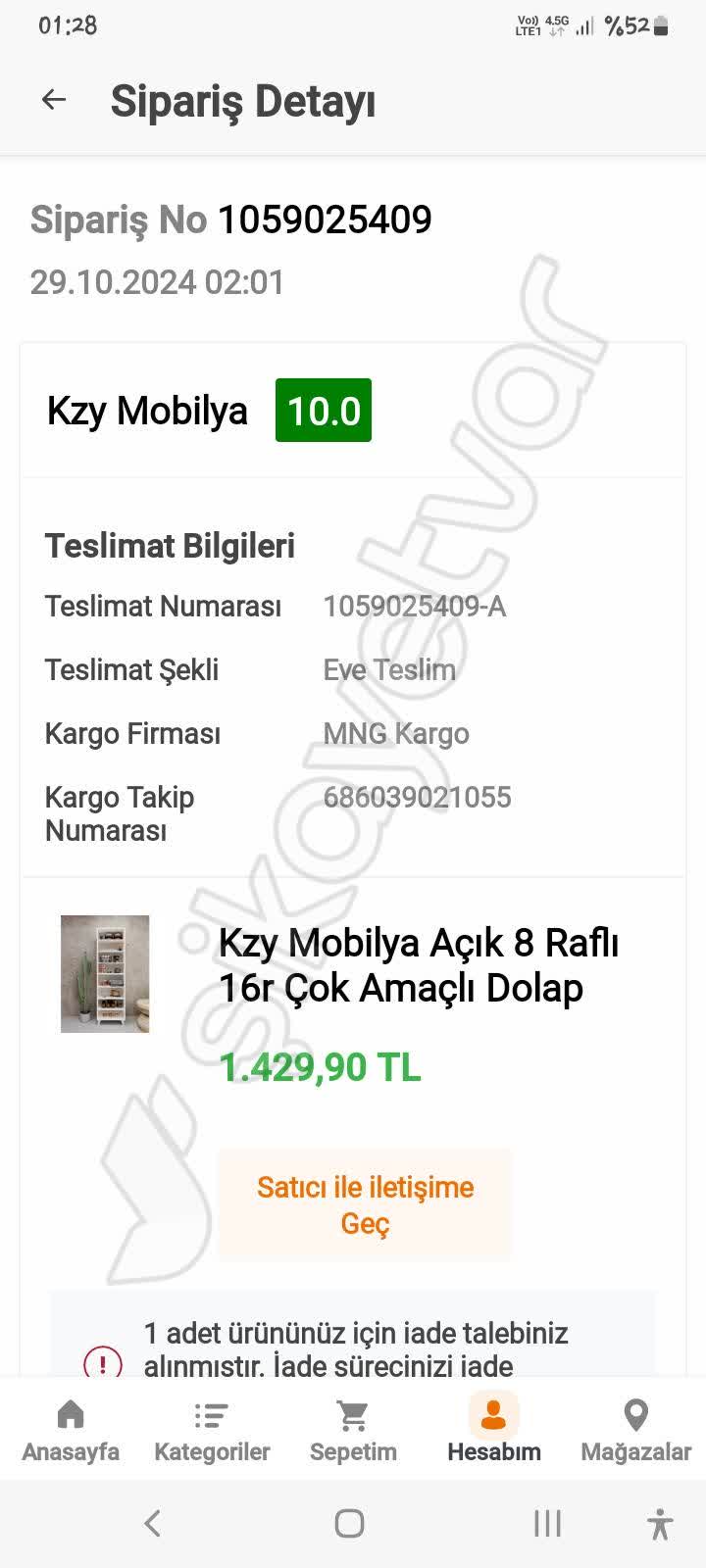Tap the MNG Kargo tracking number
Screen dimensions: 706x1568
tap(418, 797)
